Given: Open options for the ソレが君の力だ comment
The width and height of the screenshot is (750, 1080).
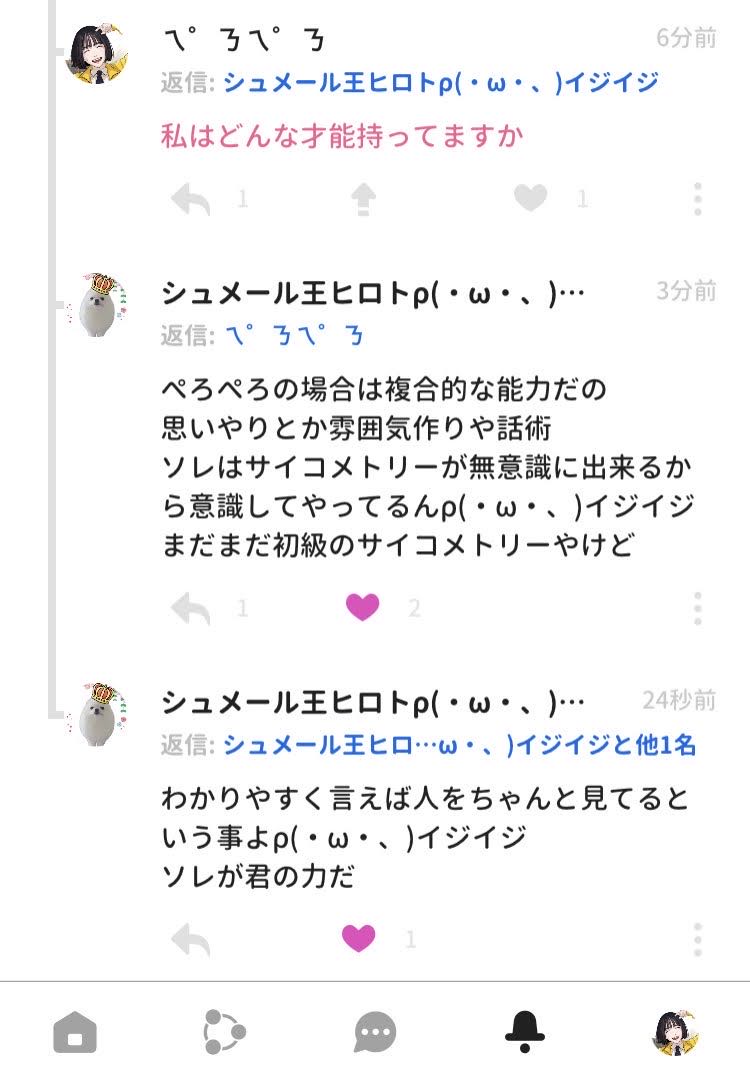Looking at the screenshot, I should [697, 939].
